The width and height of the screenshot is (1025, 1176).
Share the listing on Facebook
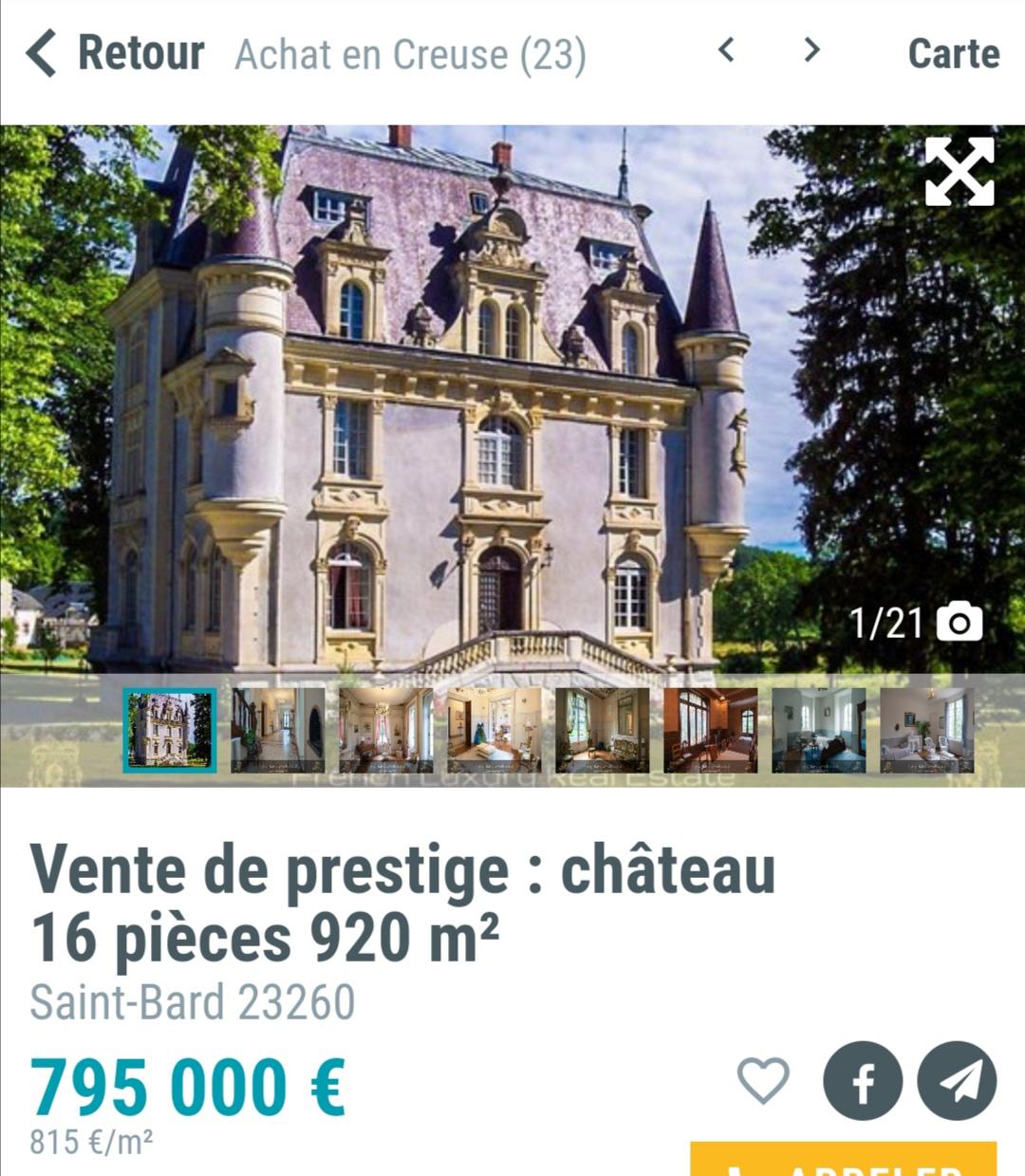coord(863,1081)
